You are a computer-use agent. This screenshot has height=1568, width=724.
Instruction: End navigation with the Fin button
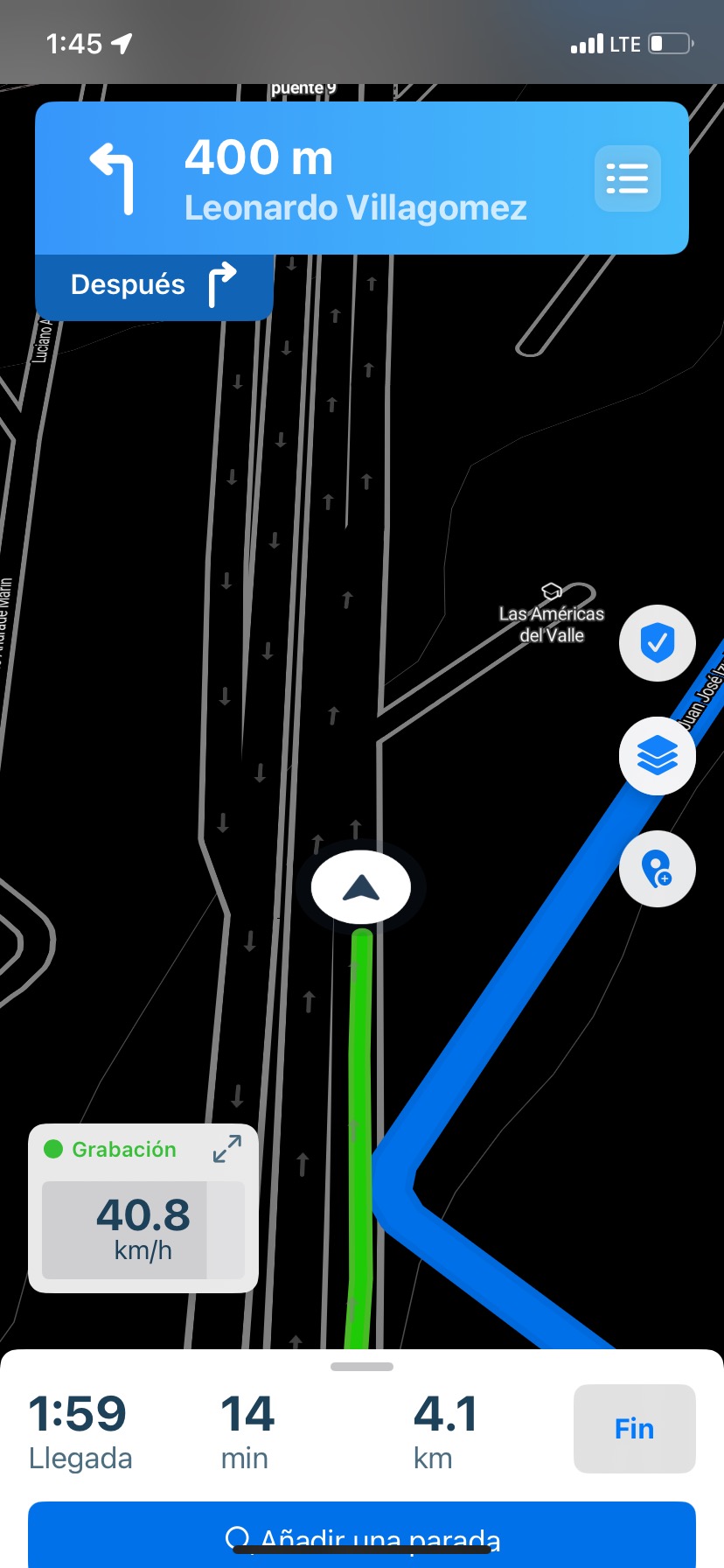pyautogui.click(x=634, y=1428)
